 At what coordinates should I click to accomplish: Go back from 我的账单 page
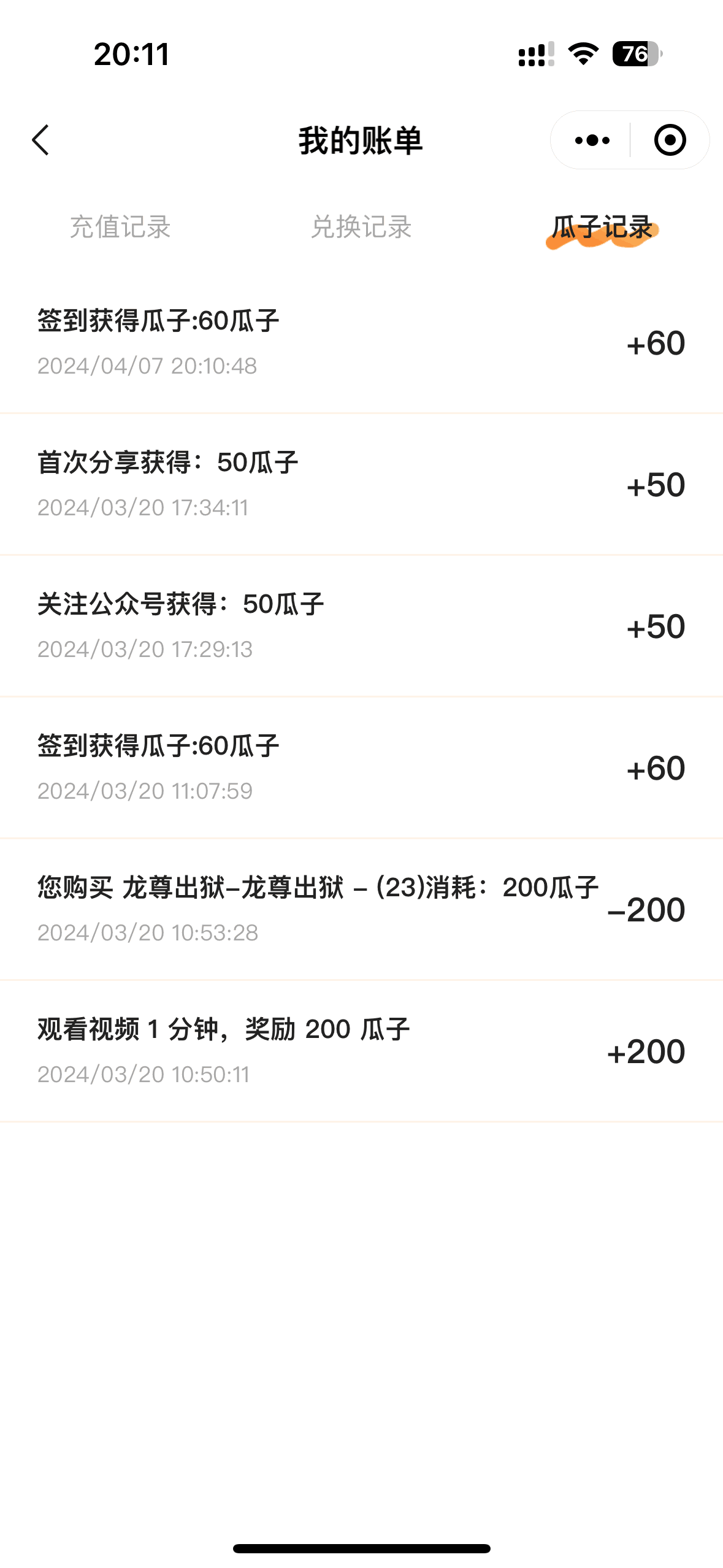[x=40, y=140]
